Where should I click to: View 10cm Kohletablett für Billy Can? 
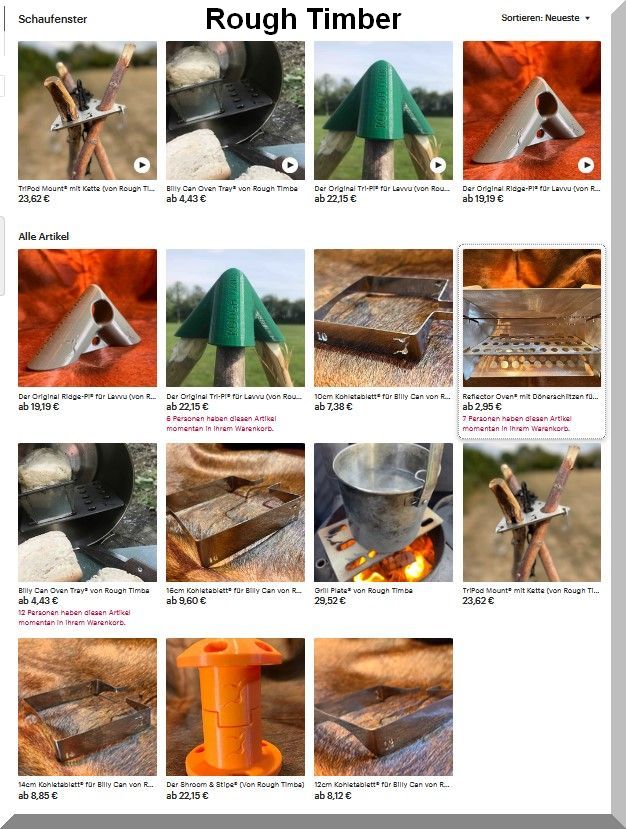(383, 318)
